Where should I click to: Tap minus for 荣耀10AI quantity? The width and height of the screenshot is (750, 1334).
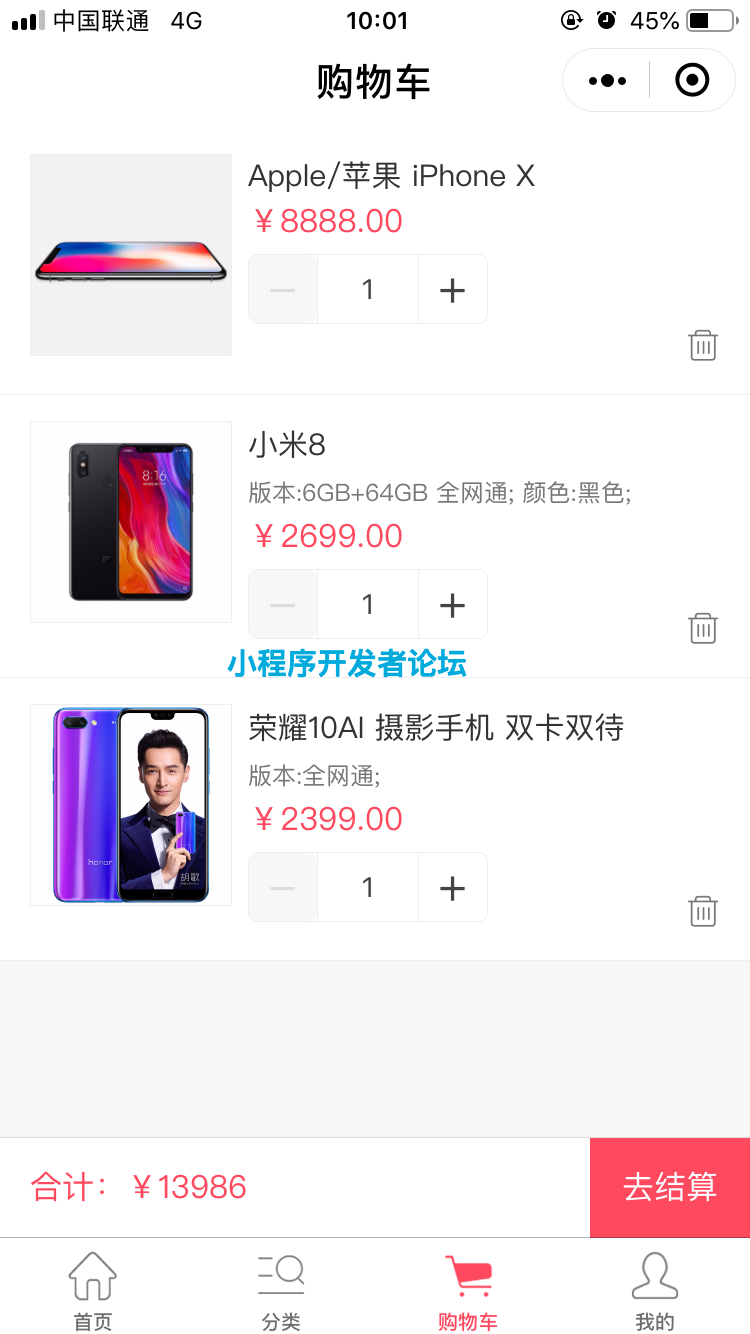[283, 887]
